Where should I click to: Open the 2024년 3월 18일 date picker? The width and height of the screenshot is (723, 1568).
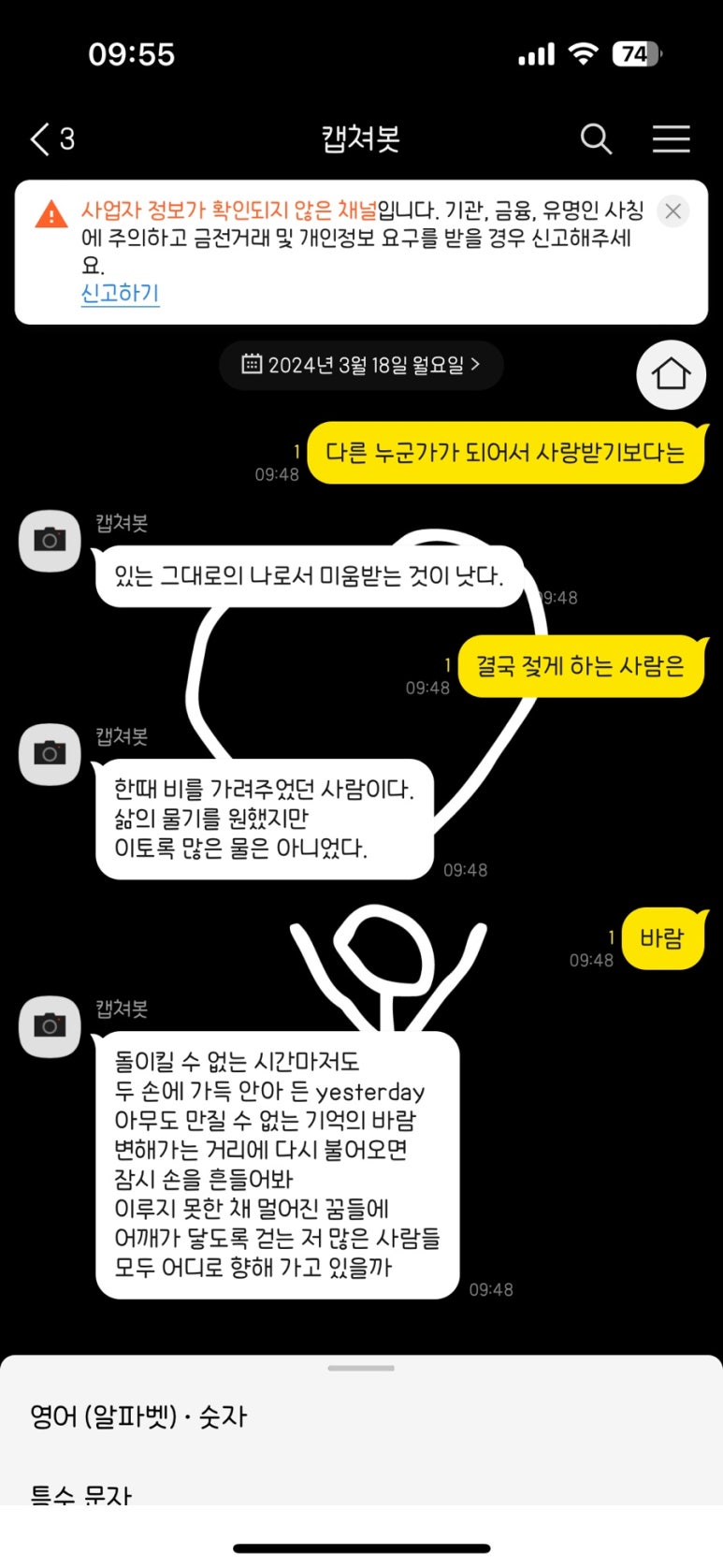coord(361,365)
